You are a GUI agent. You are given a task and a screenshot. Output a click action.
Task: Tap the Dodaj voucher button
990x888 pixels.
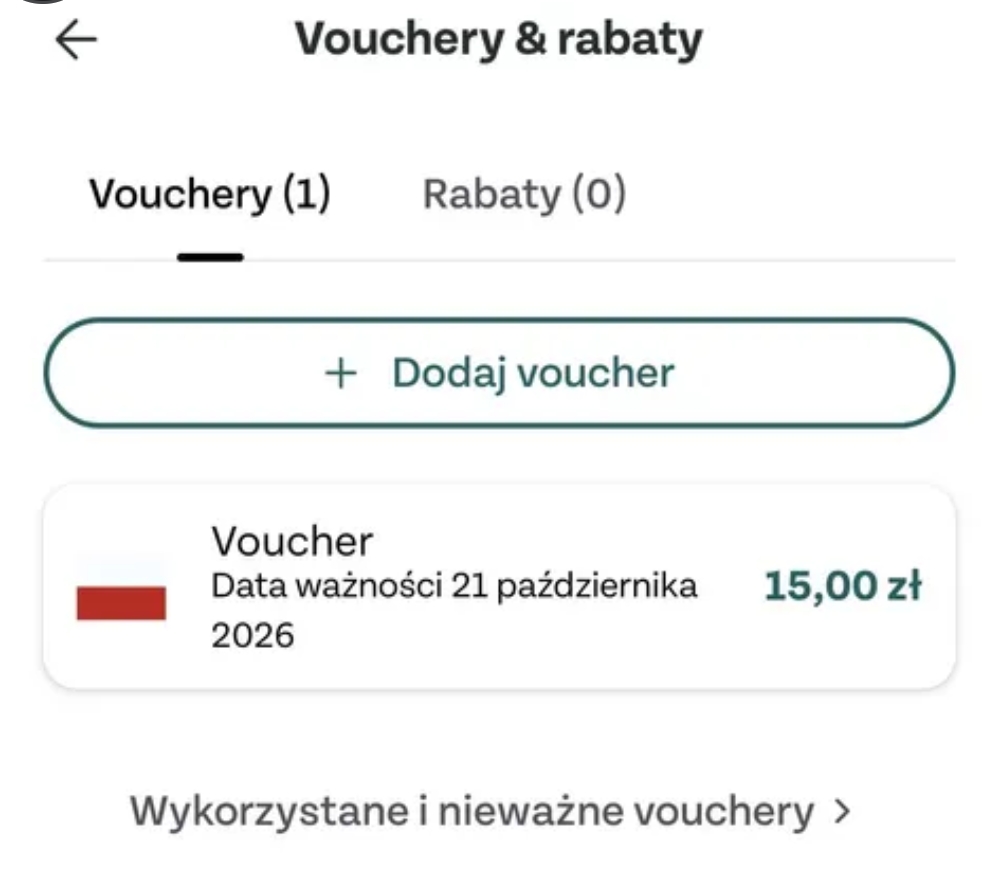(499, 373)
